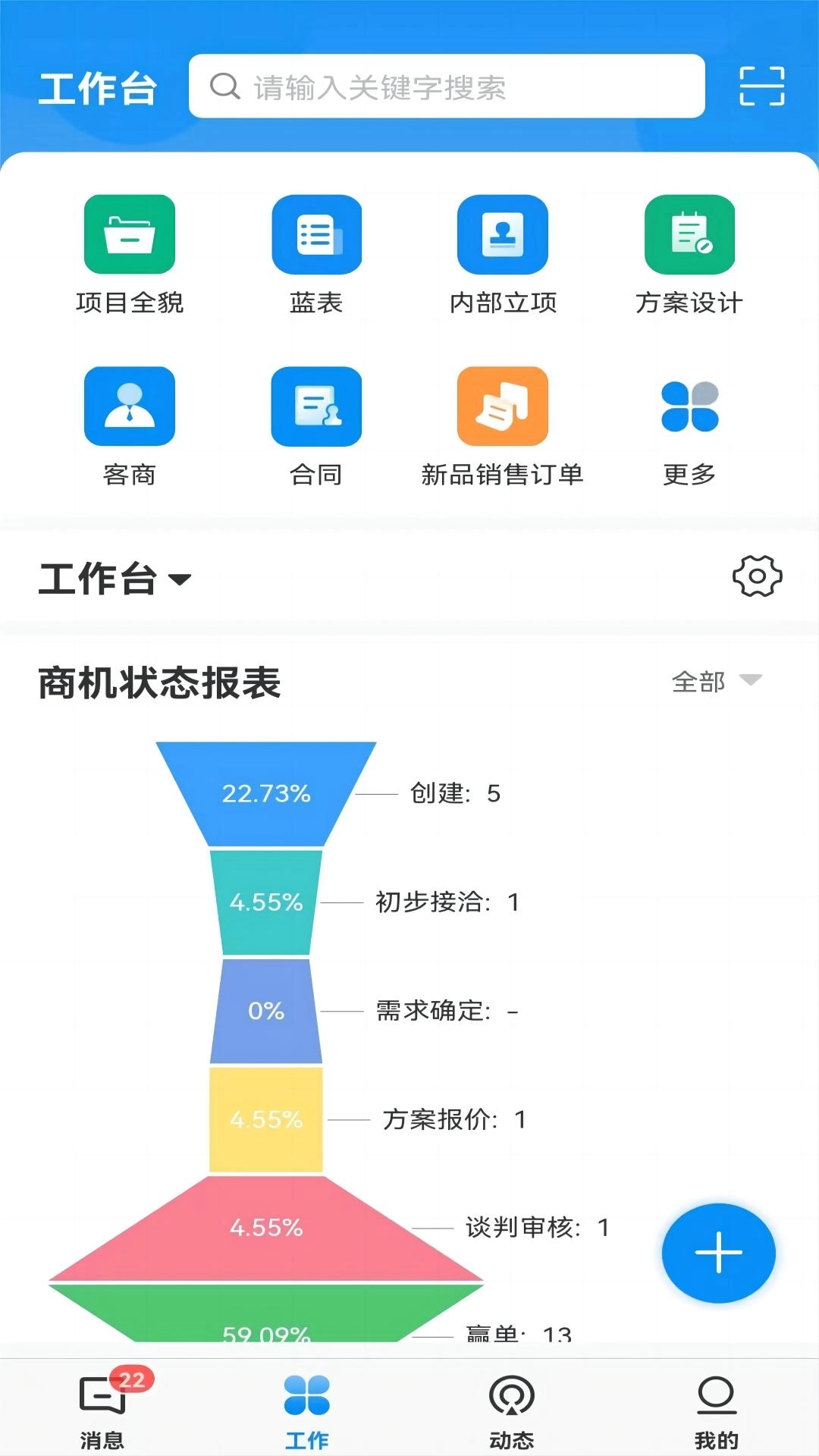
Task: Open the QR scan icon
Action: coord(761,86)
